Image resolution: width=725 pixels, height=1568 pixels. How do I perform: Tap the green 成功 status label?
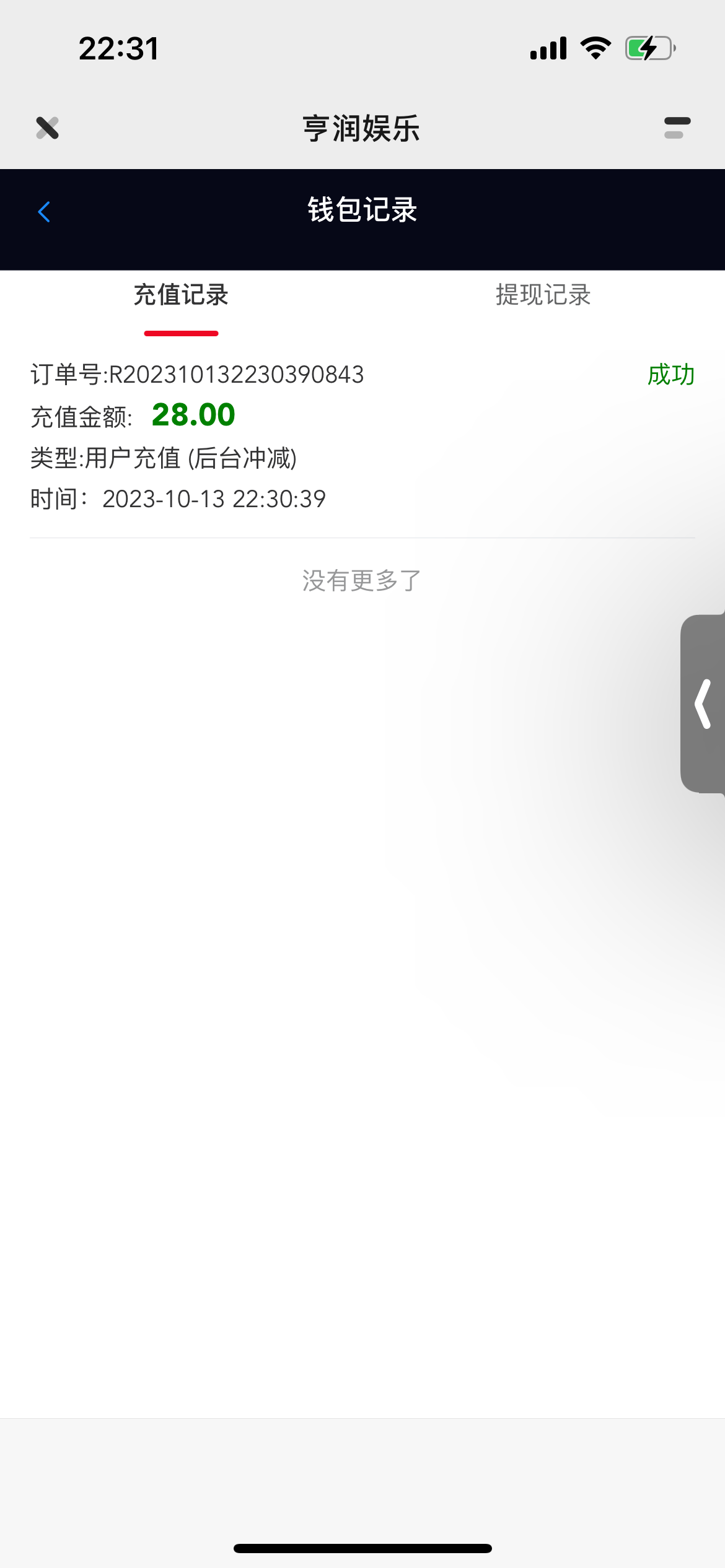tap(671, 375)
